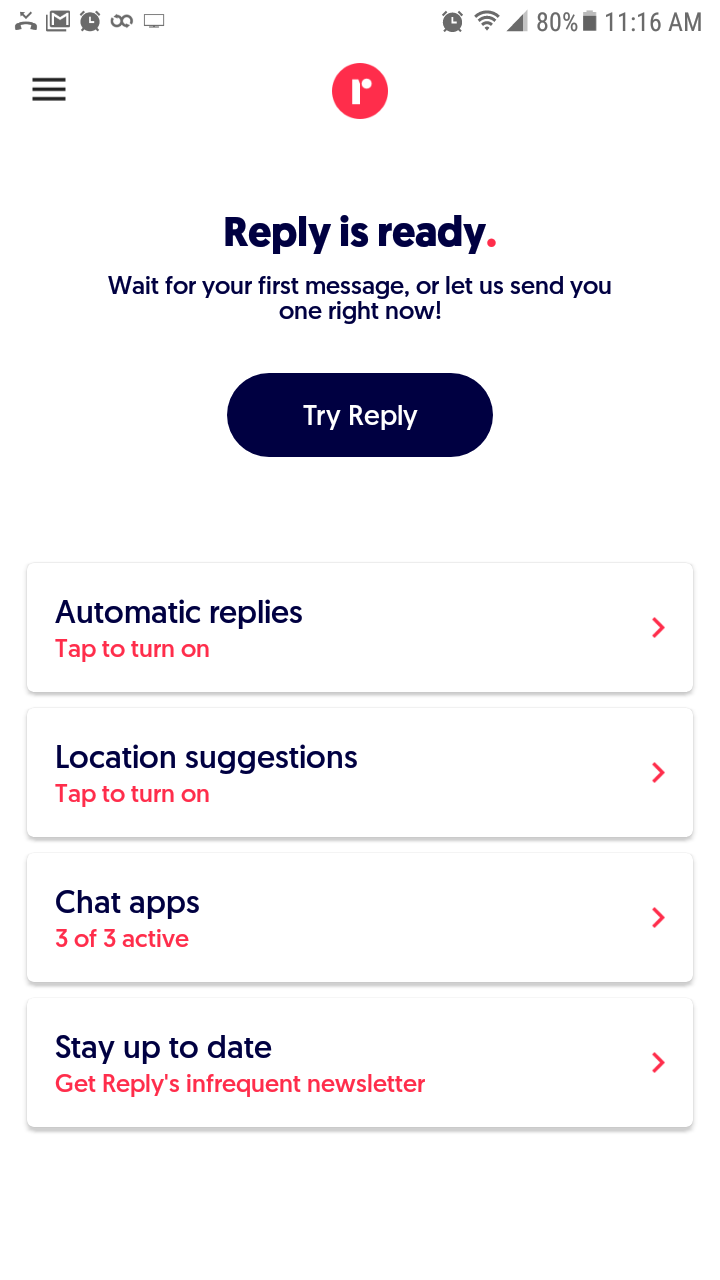Turn on Location suggestions
This screenshot has width=720, height=1280.
(x=360, y=773)
